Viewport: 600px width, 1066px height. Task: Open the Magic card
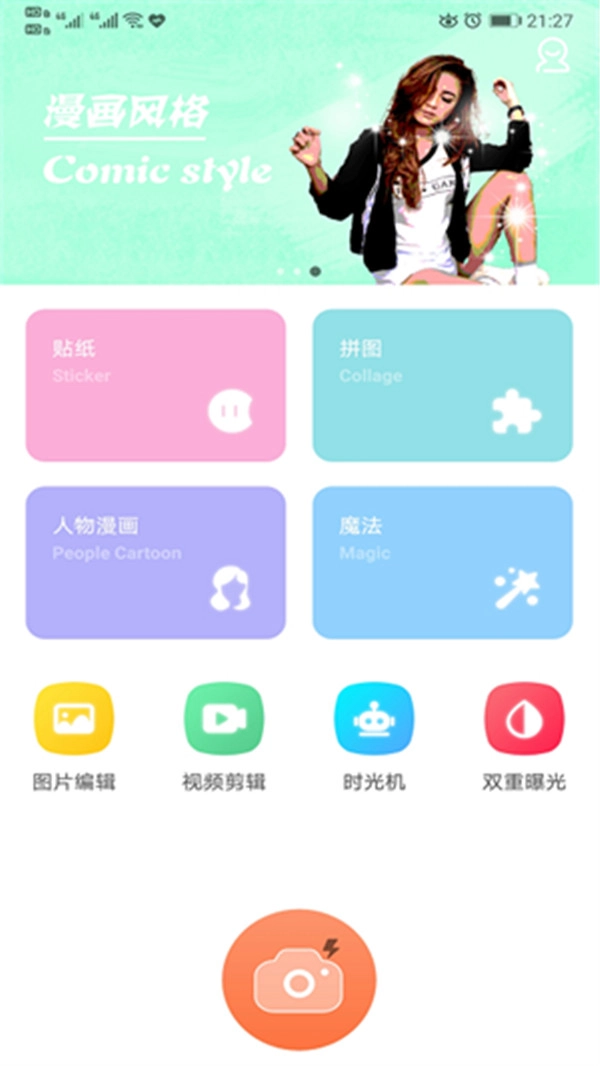point(442,562)
